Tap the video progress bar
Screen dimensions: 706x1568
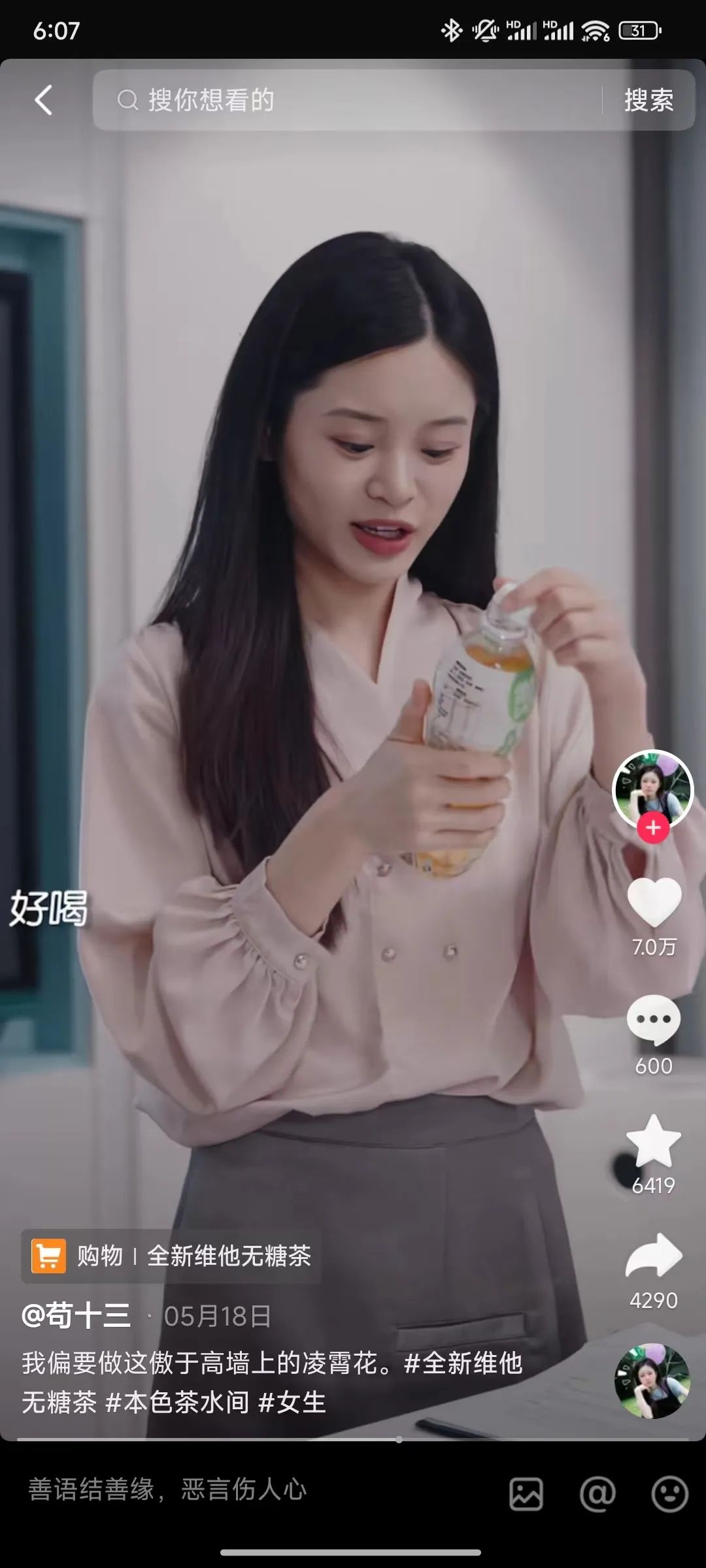353,1439
